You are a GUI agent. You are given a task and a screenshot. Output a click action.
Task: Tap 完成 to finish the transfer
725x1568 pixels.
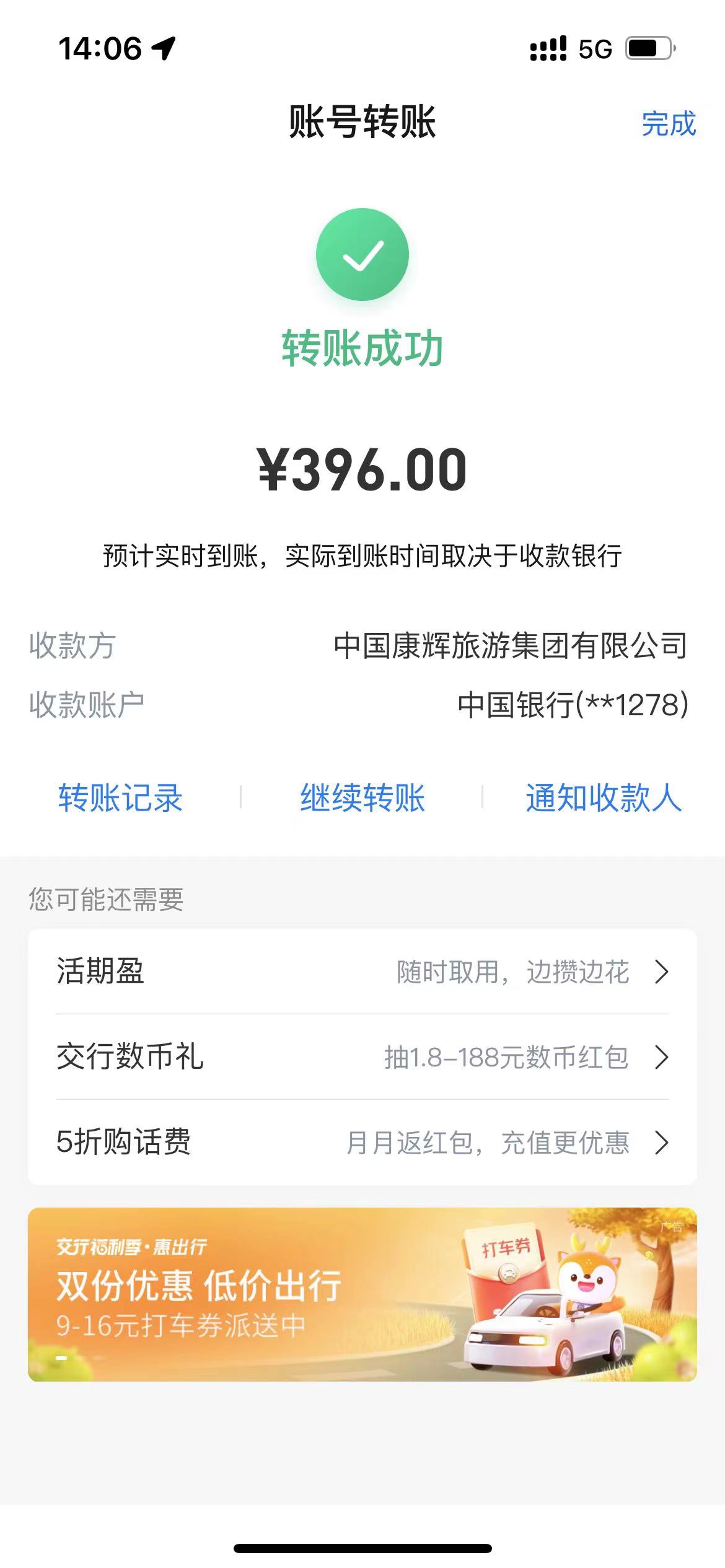click(x=668, y=124)
